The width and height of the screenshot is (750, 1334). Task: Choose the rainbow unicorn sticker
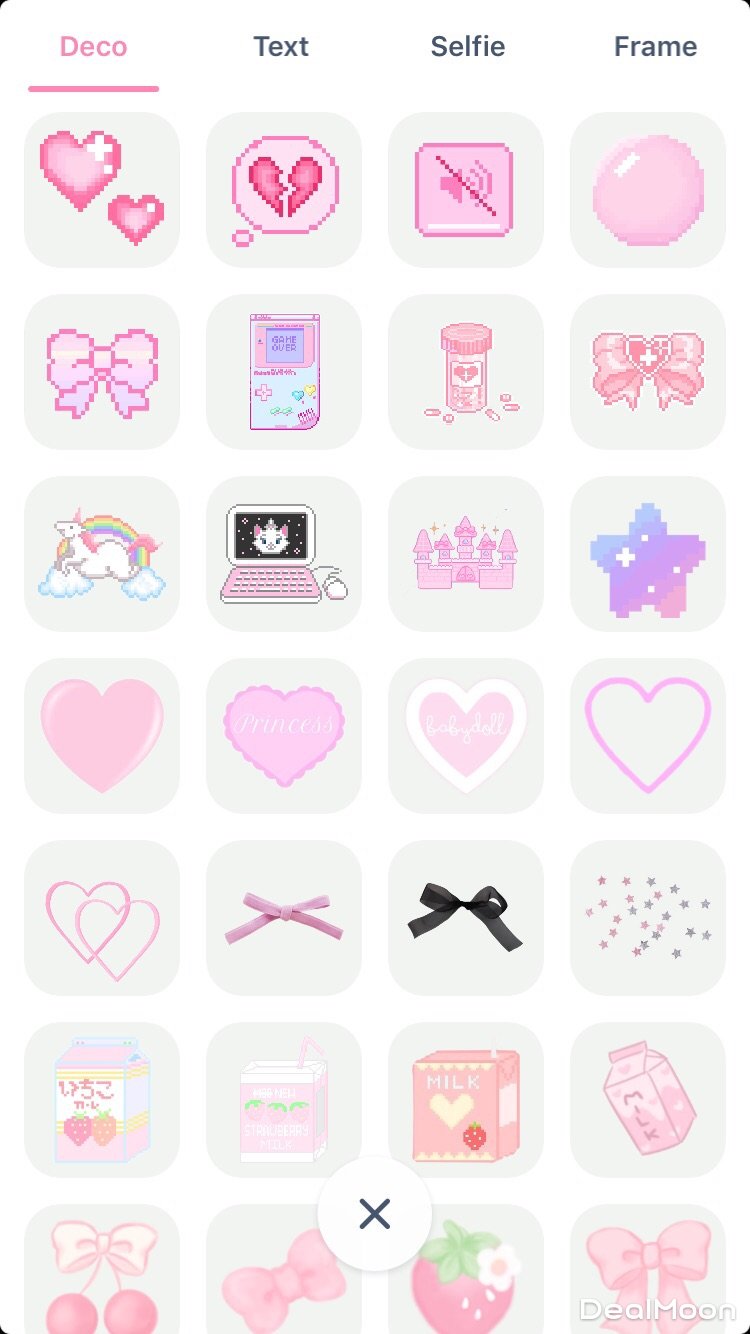click(x=102, y=554)
